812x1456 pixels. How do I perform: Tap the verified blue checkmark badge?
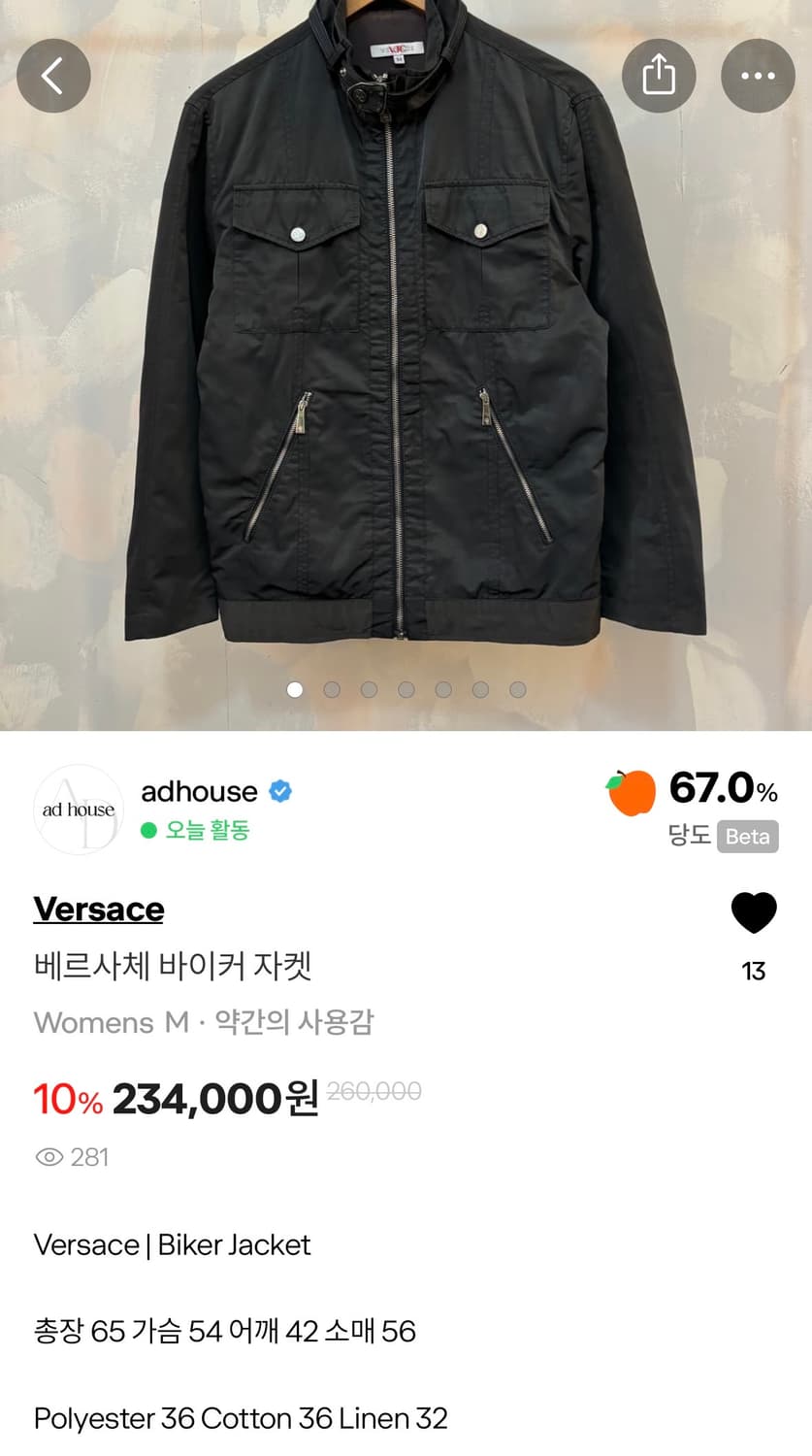point(278,791)
